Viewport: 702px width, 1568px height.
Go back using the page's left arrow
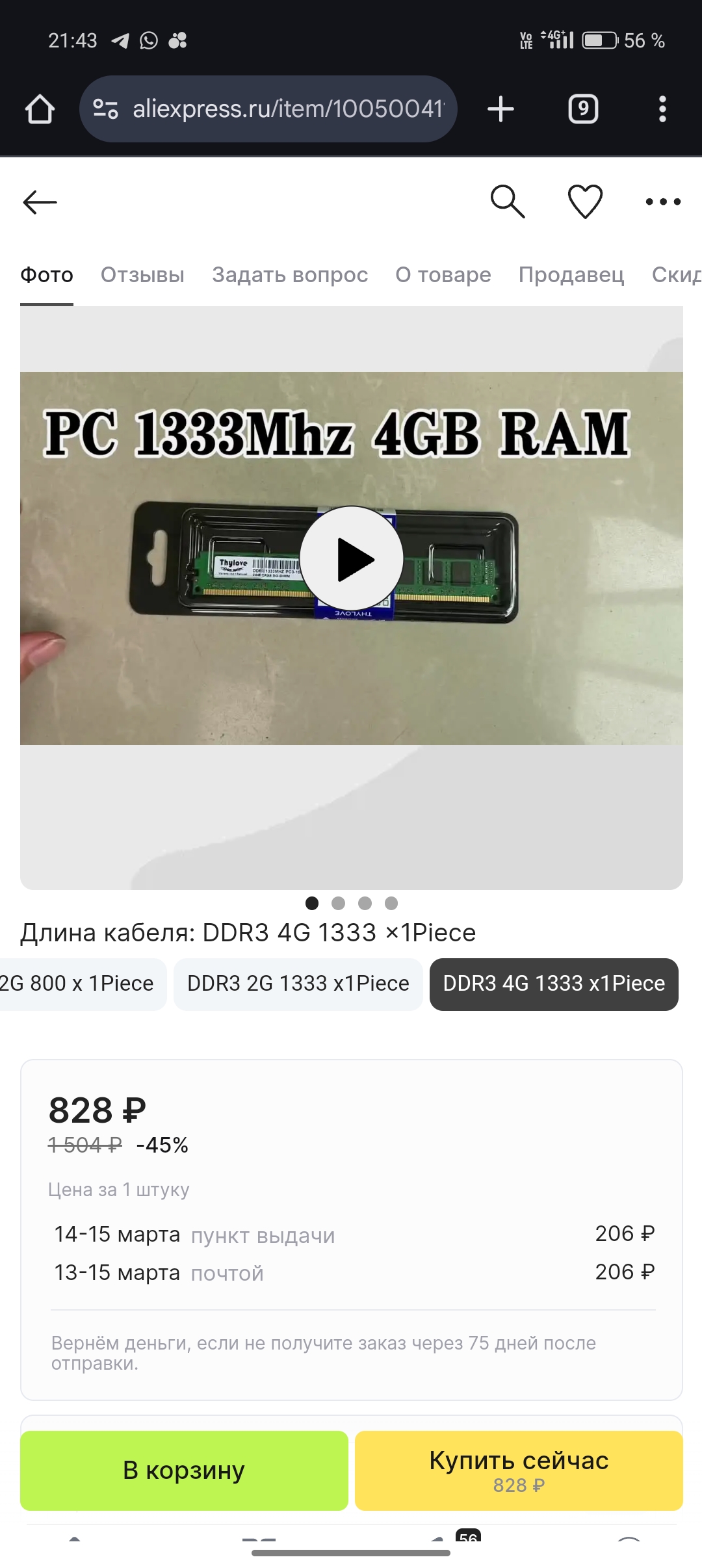(40, 202)
